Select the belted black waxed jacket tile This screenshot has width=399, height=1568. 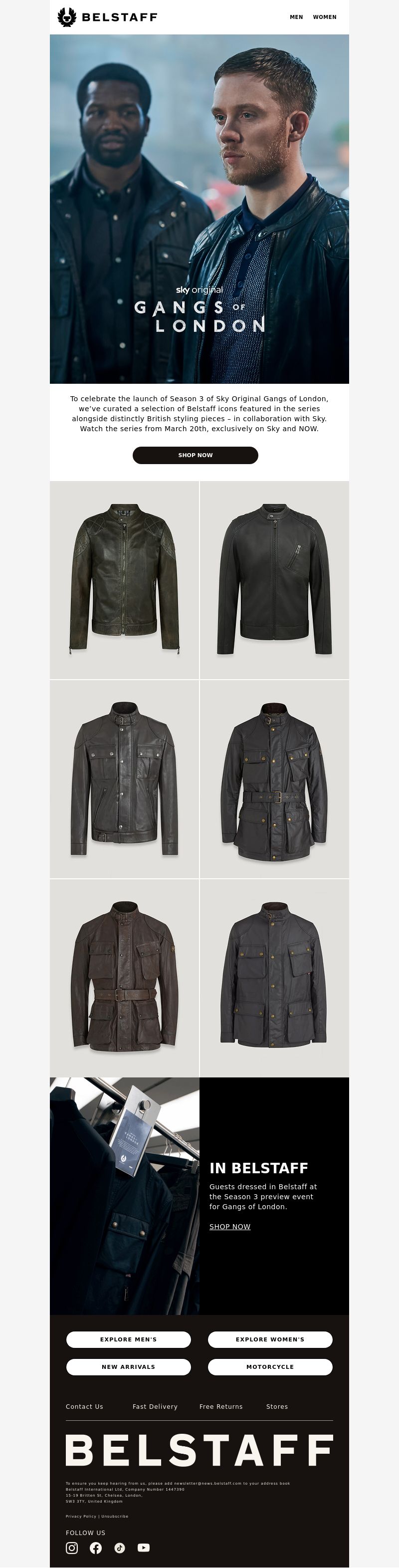[x=274, y=779]
